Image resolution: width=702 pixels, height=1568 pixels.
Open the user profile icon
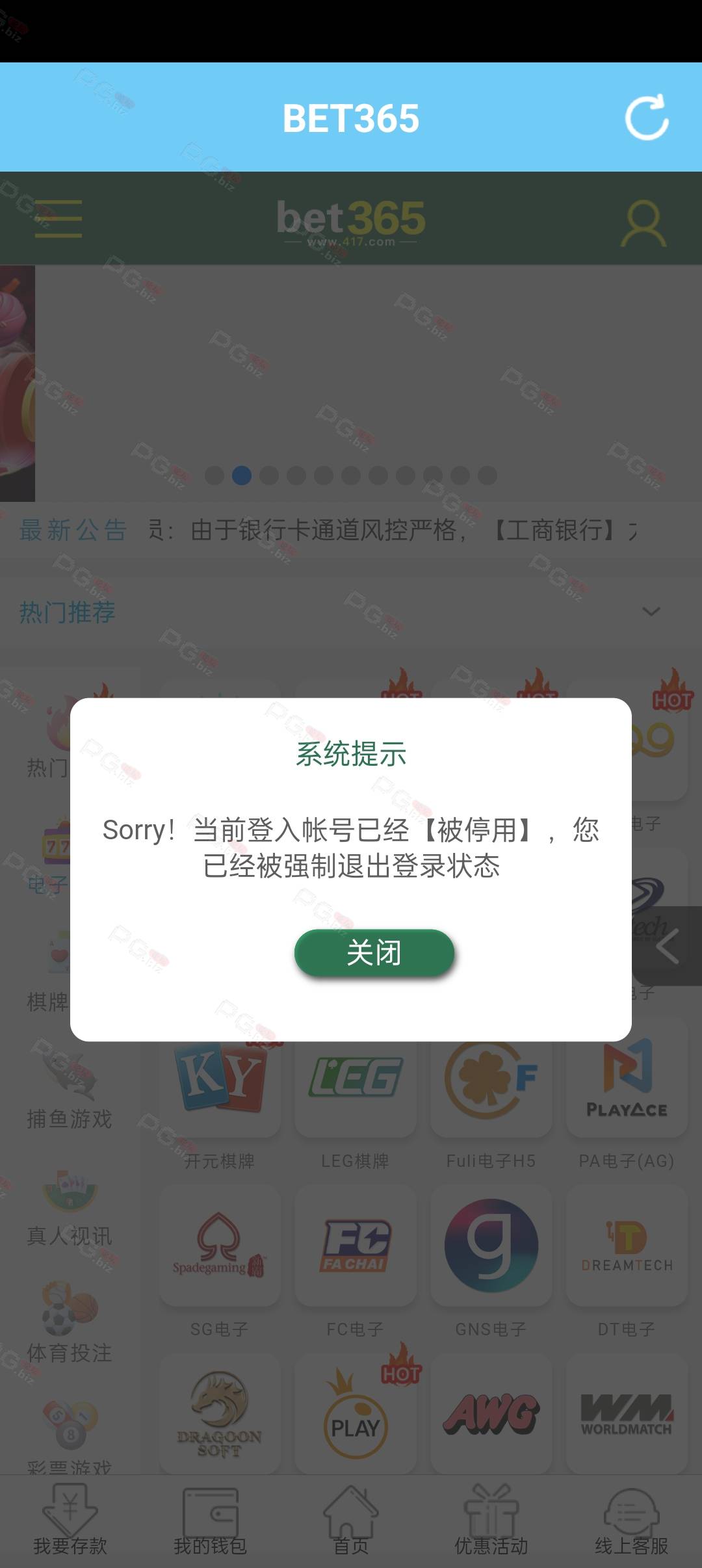[x=643, y=223]
